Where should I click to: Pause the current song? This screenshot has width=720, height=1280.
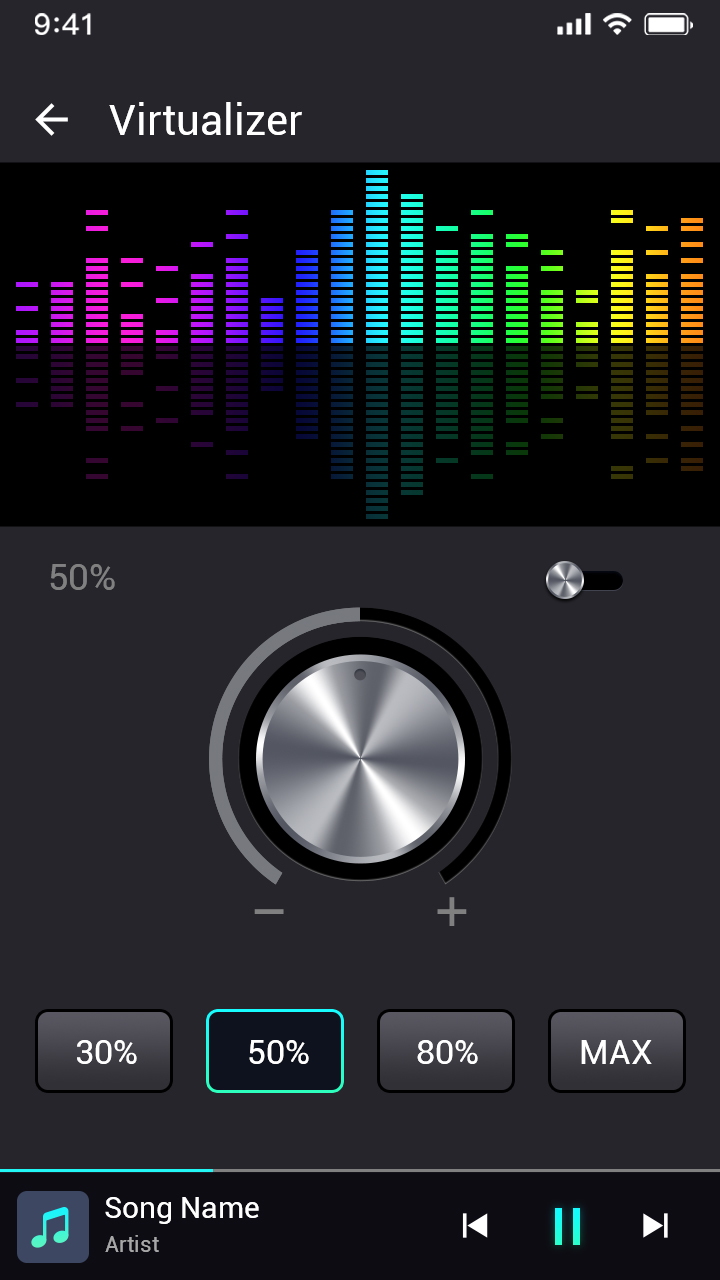(x=567, y=1225)
